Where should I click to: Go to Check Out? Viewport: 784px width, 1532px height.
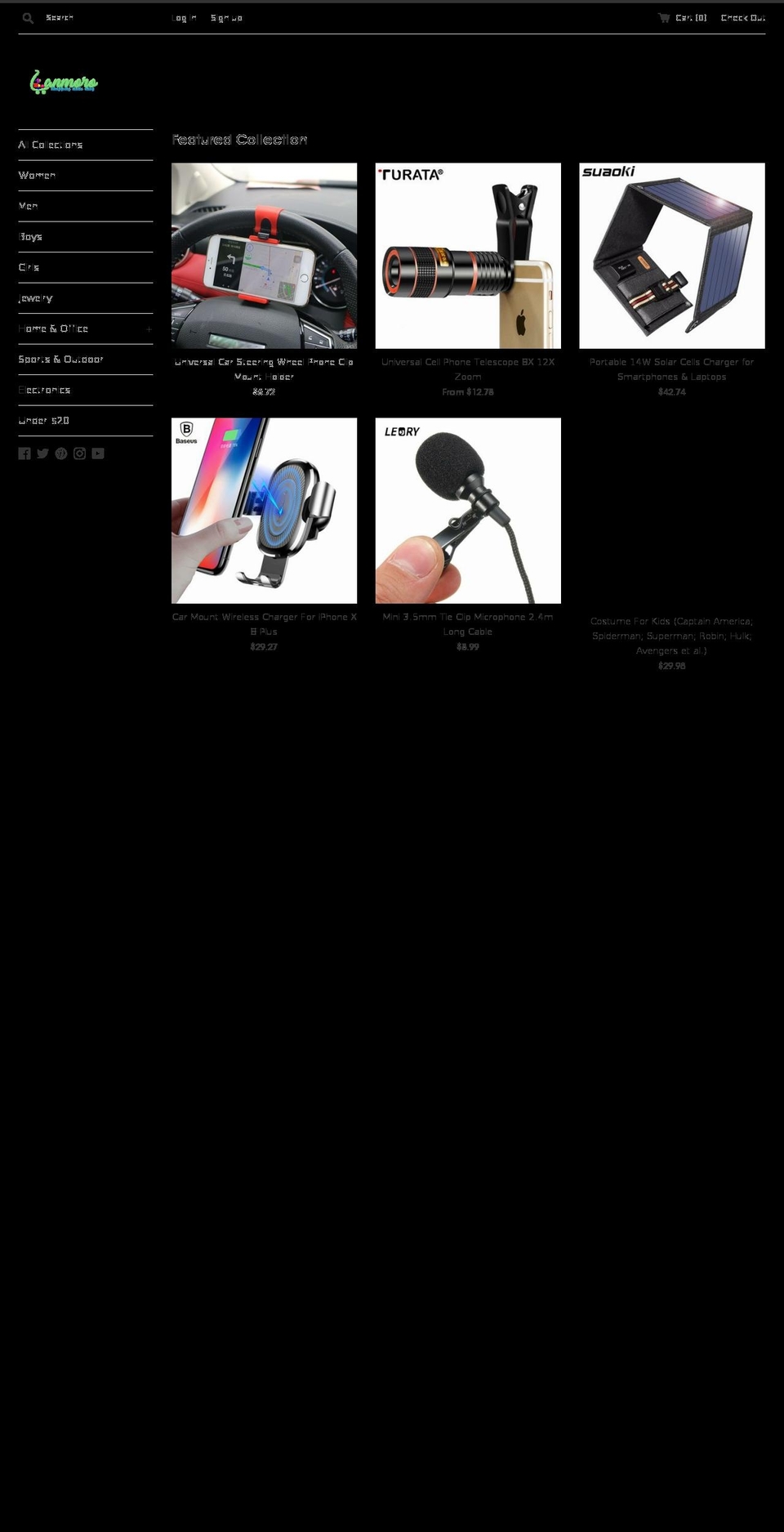pyautogui.click(x=743, y=17)
